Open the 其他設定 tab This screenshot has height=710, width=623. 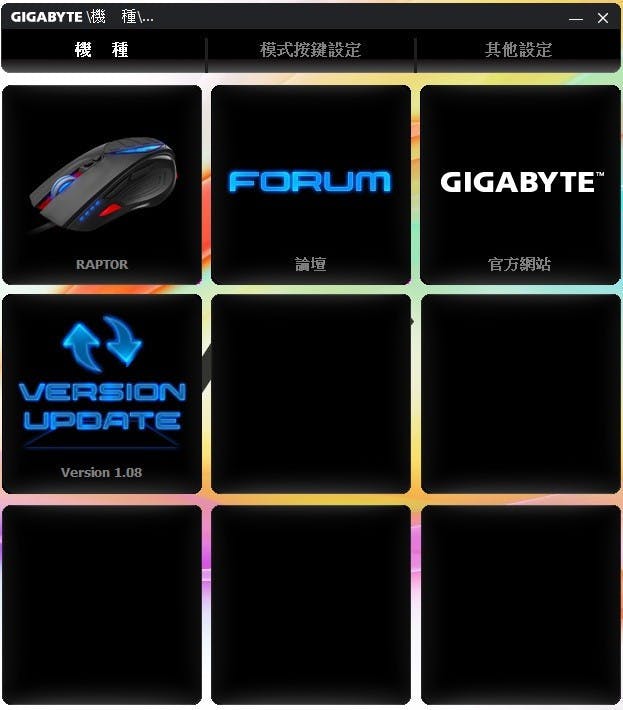click(518, 50)
